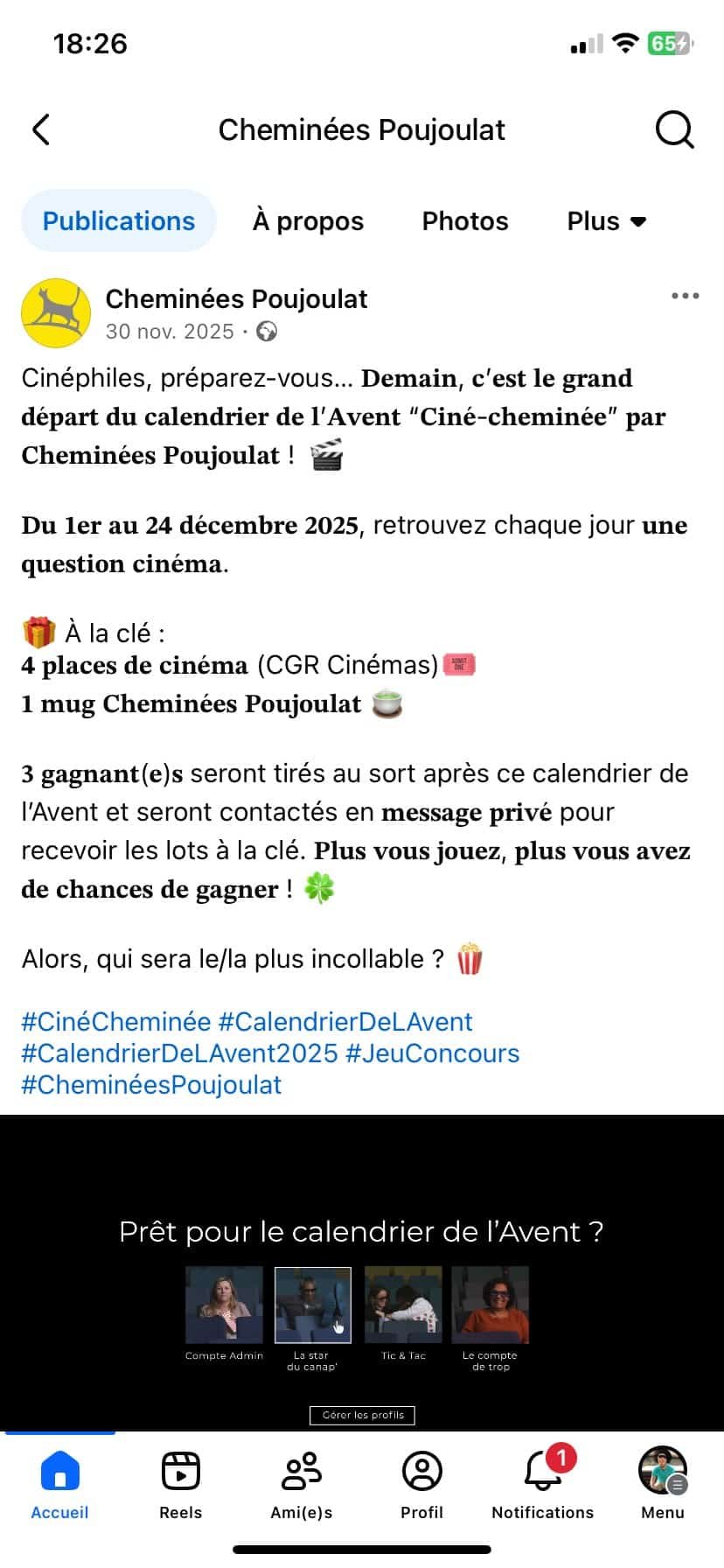Select the Publications tab
724x1568 pixels.
pos(119,220)
